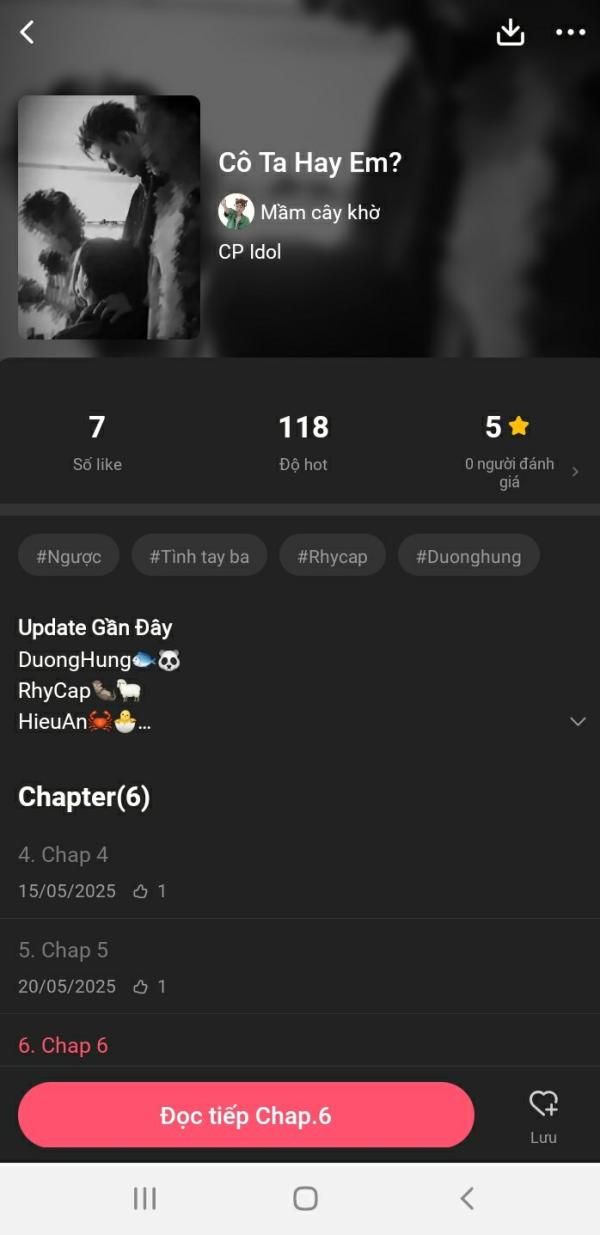Open the system recent apps view
The image size is (600, 1235).
click(x=145, y=1198)
